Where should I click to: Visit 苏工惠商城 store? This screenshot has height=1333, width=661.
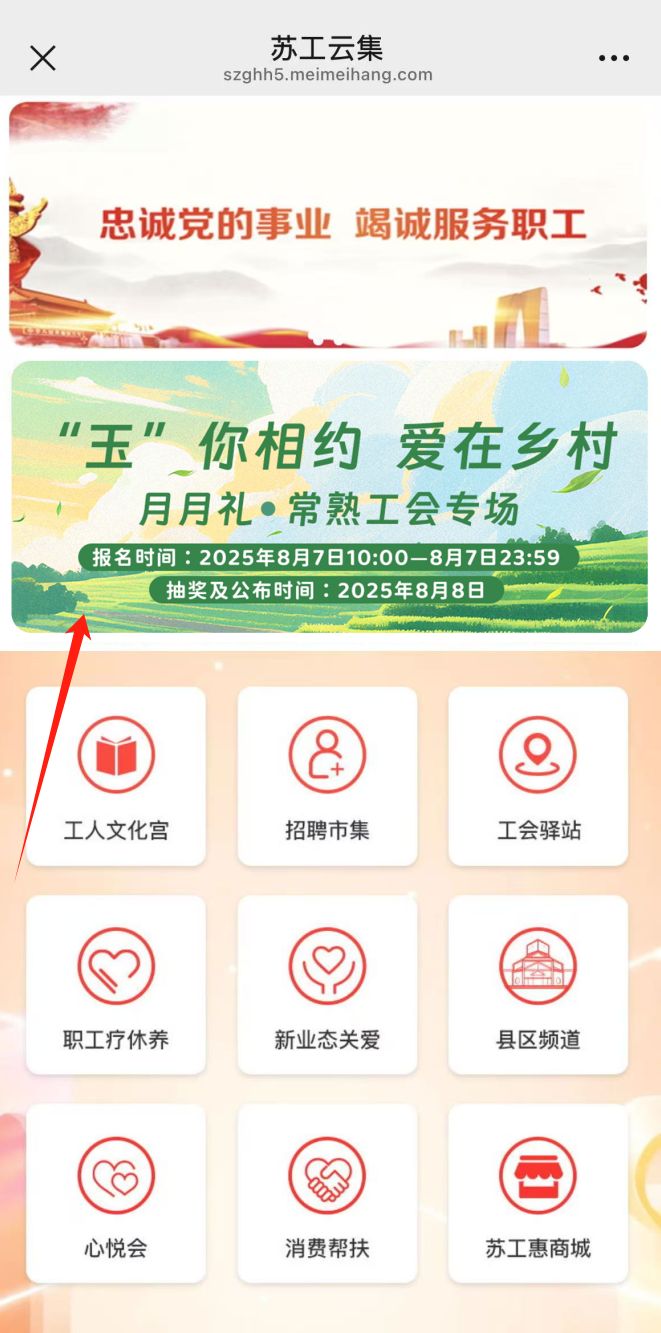coord(538,1194)
